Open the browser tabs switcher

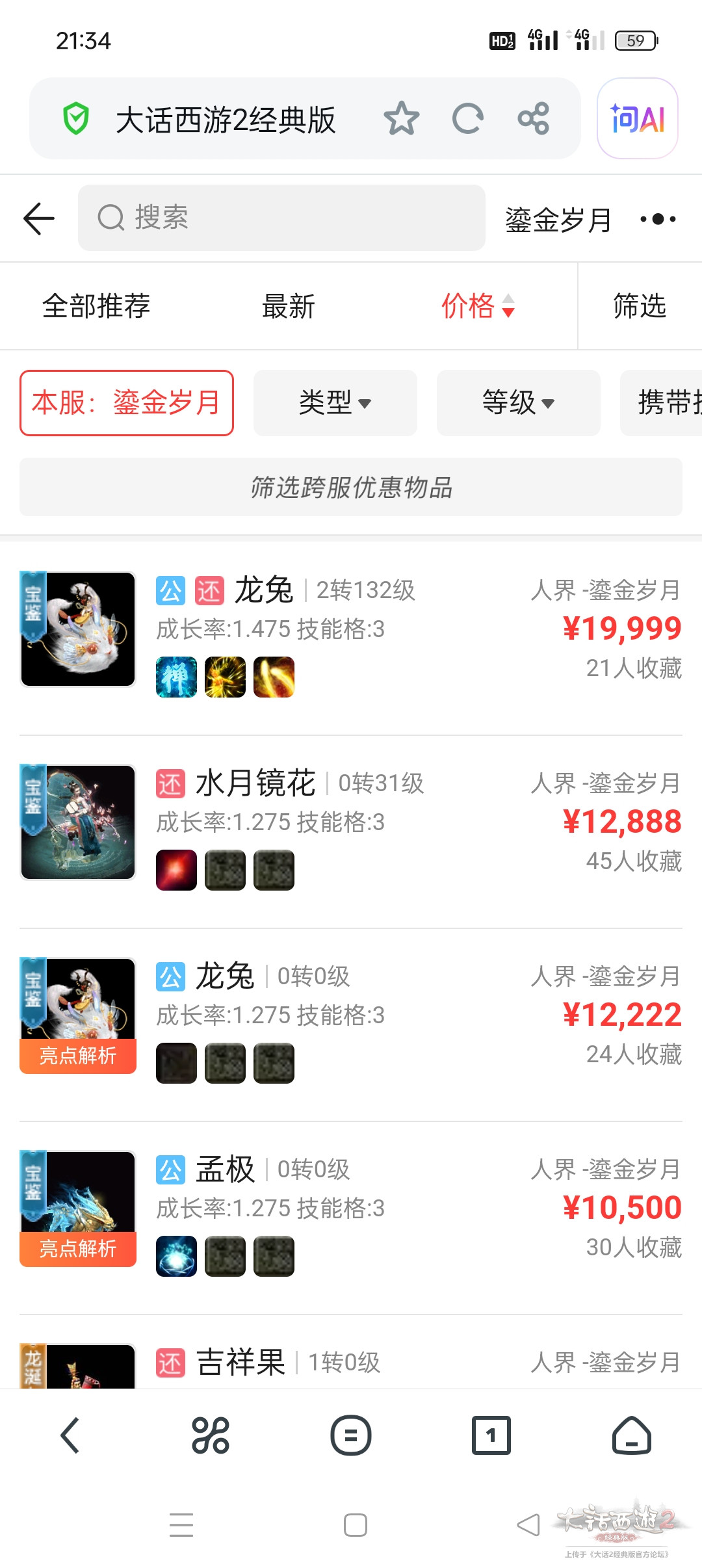coord(491,1435)
